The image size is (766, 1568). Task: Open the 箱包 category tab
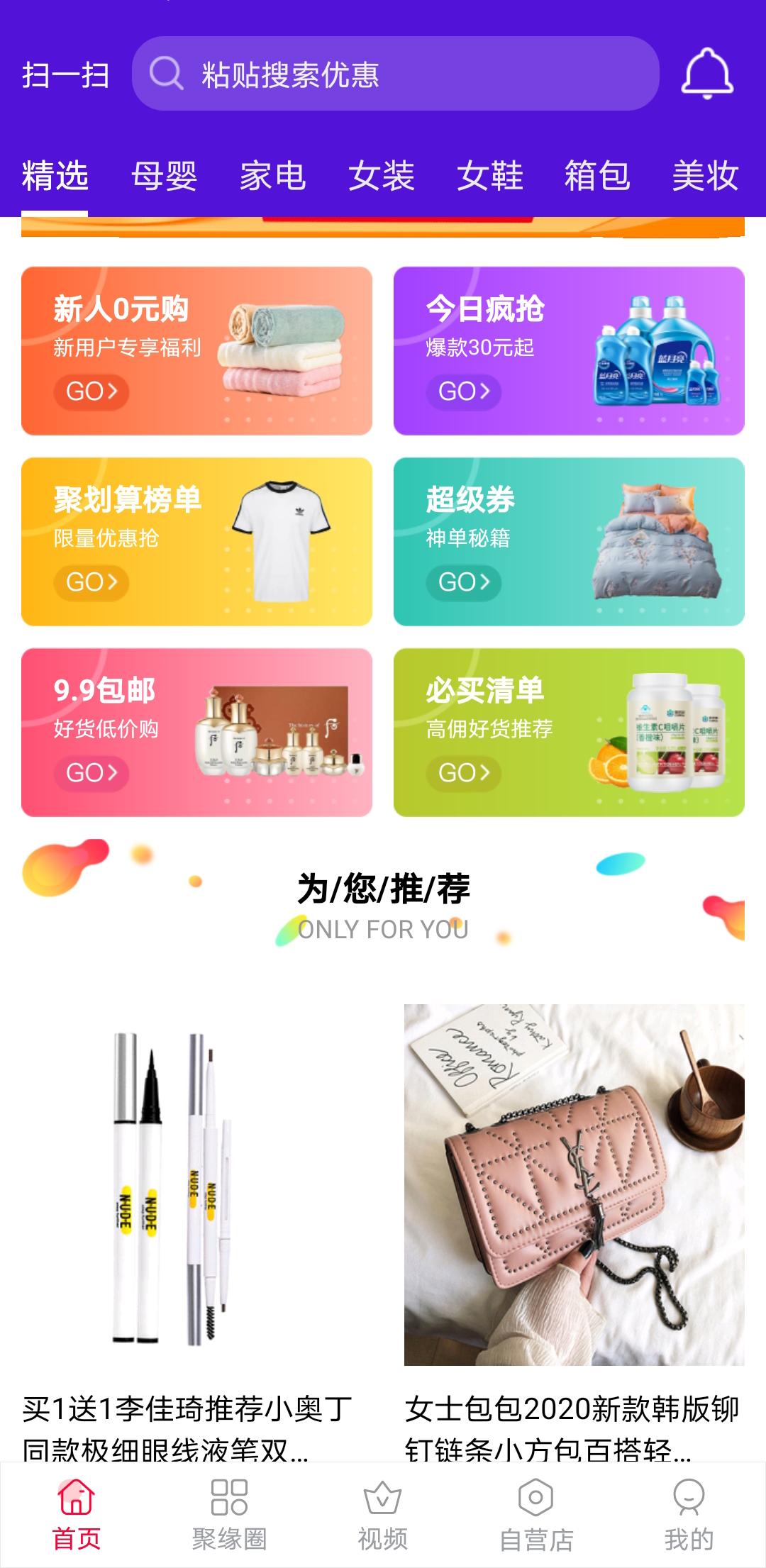(x=597, y=176)
